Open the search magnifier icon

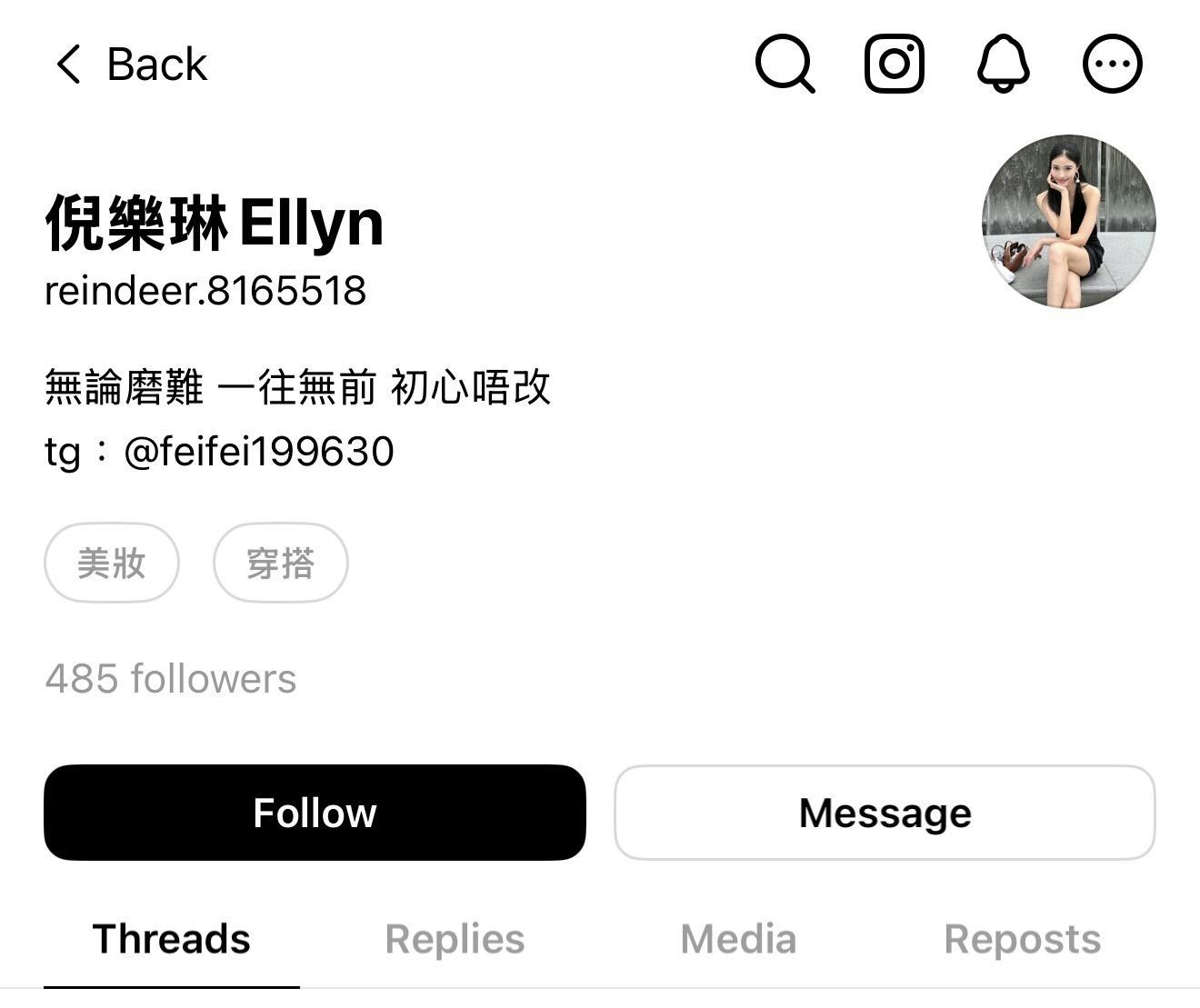coord(785,64)
